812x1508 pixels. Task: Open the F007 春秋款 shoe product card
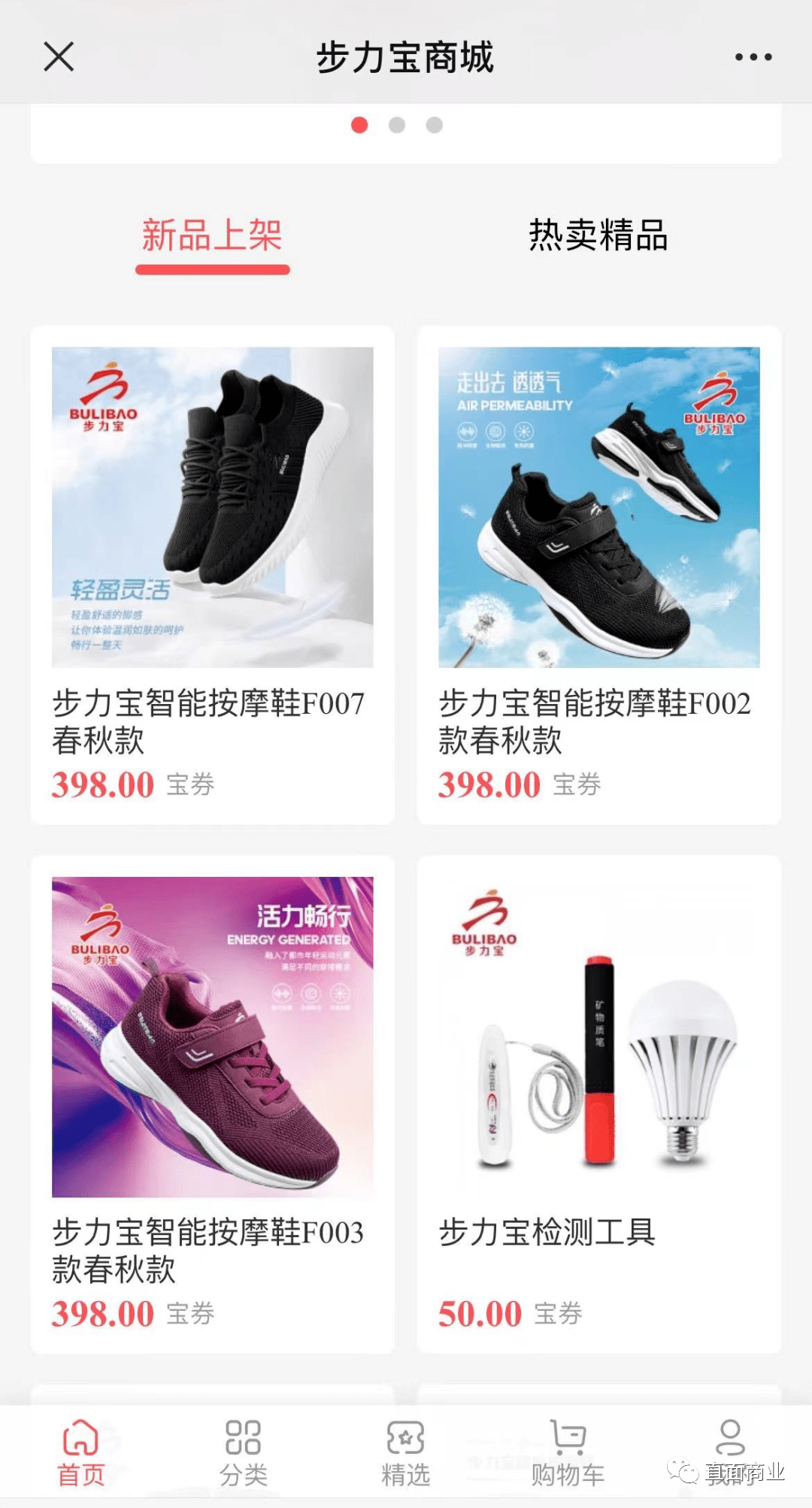tap(213, 575)
